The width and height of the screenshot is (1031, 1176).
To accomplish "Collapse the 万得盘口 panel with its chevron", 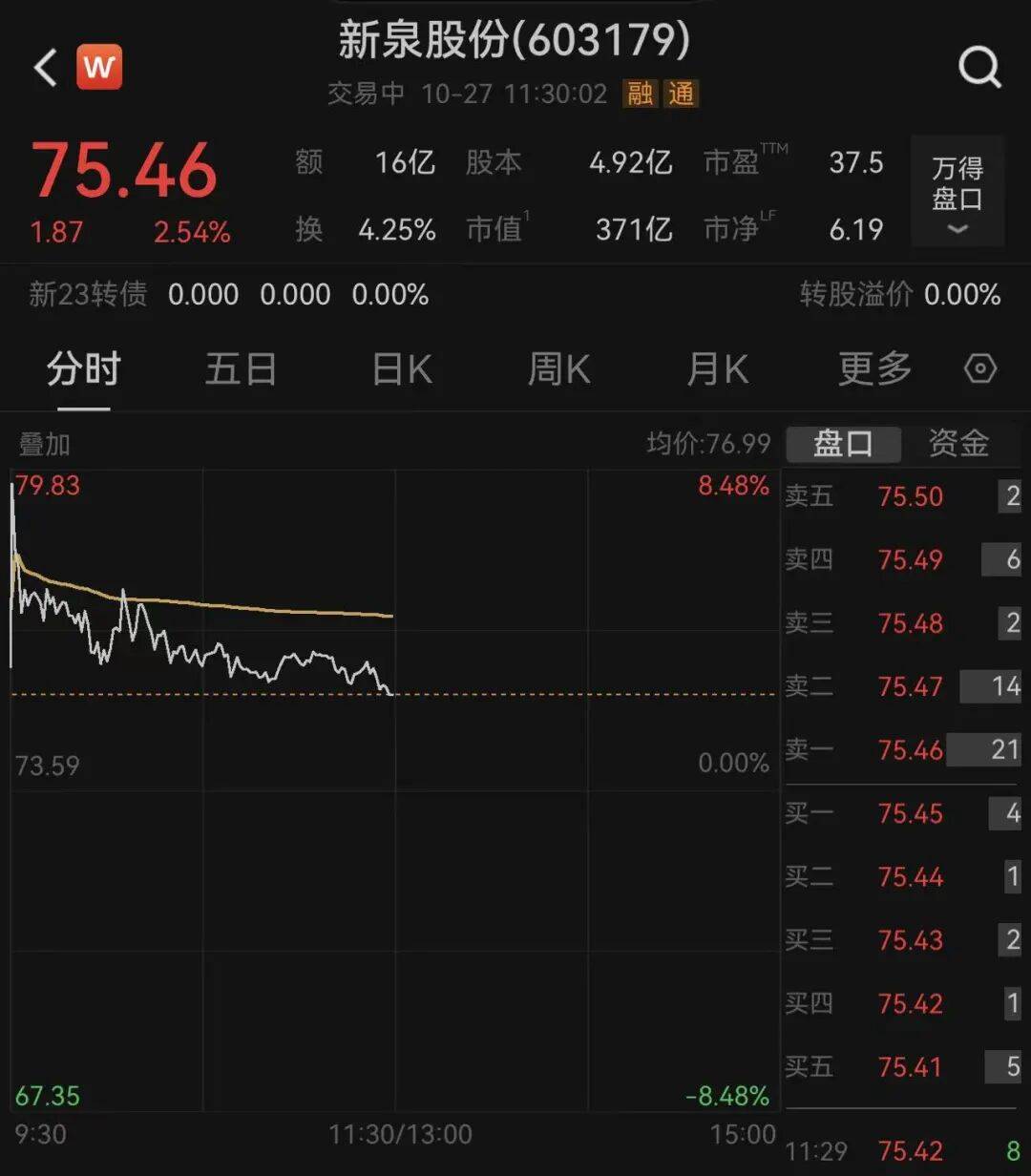I will pos(956,229).
